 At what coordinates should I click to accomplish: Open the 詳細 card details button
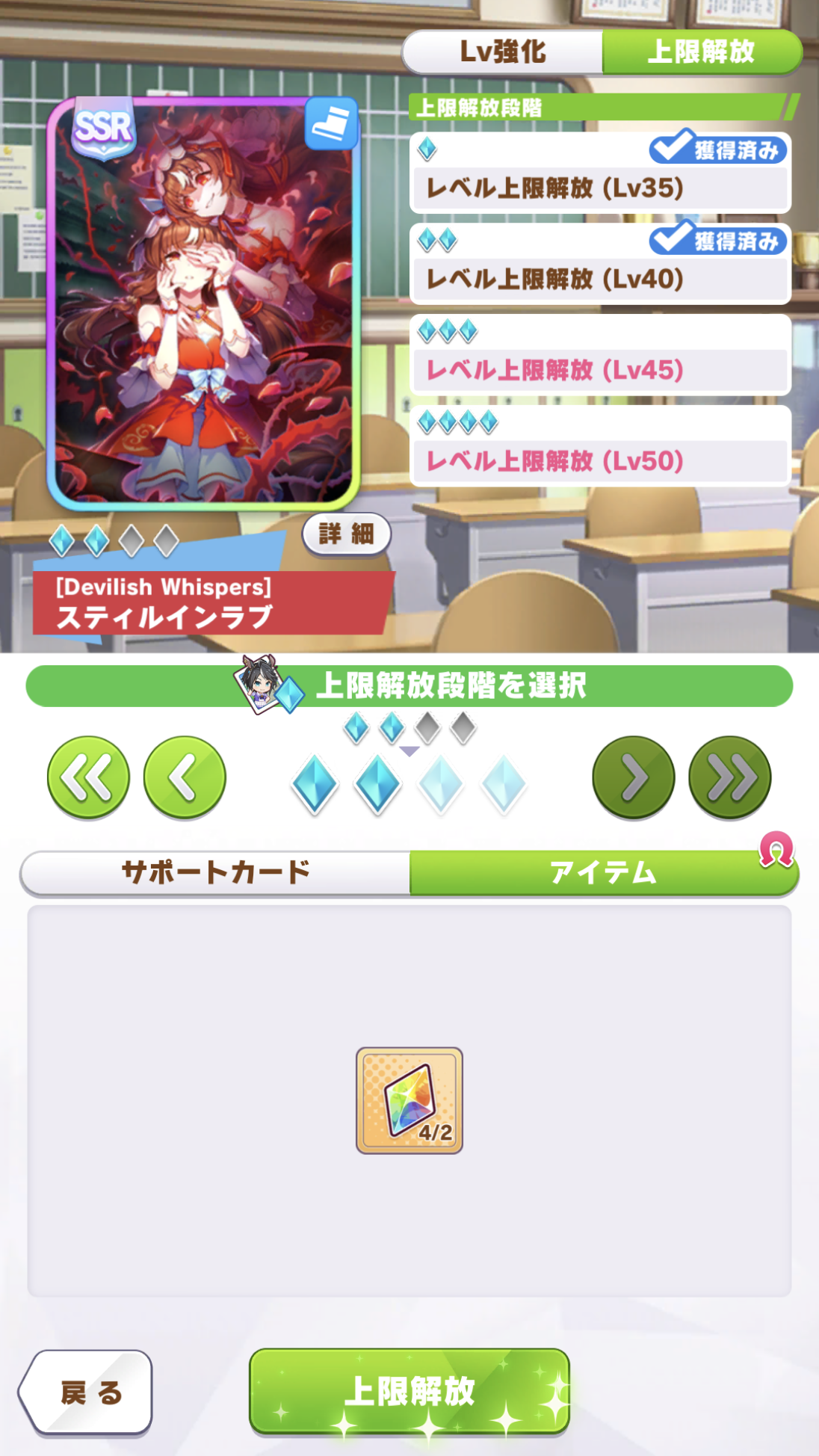click(346, 534)
